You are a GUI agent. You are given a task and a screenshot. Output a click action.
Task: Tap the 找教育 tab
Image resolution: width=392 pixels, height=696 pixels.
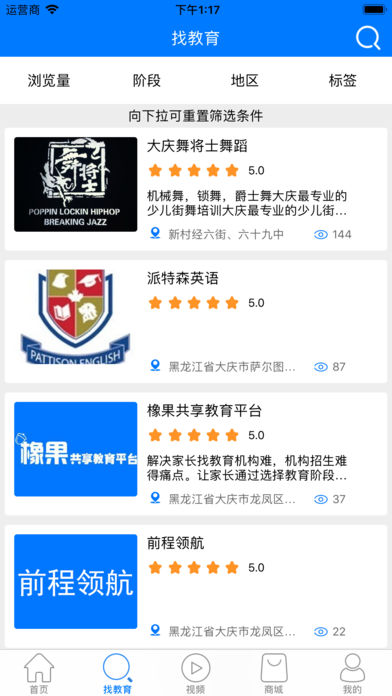(118, 673)
